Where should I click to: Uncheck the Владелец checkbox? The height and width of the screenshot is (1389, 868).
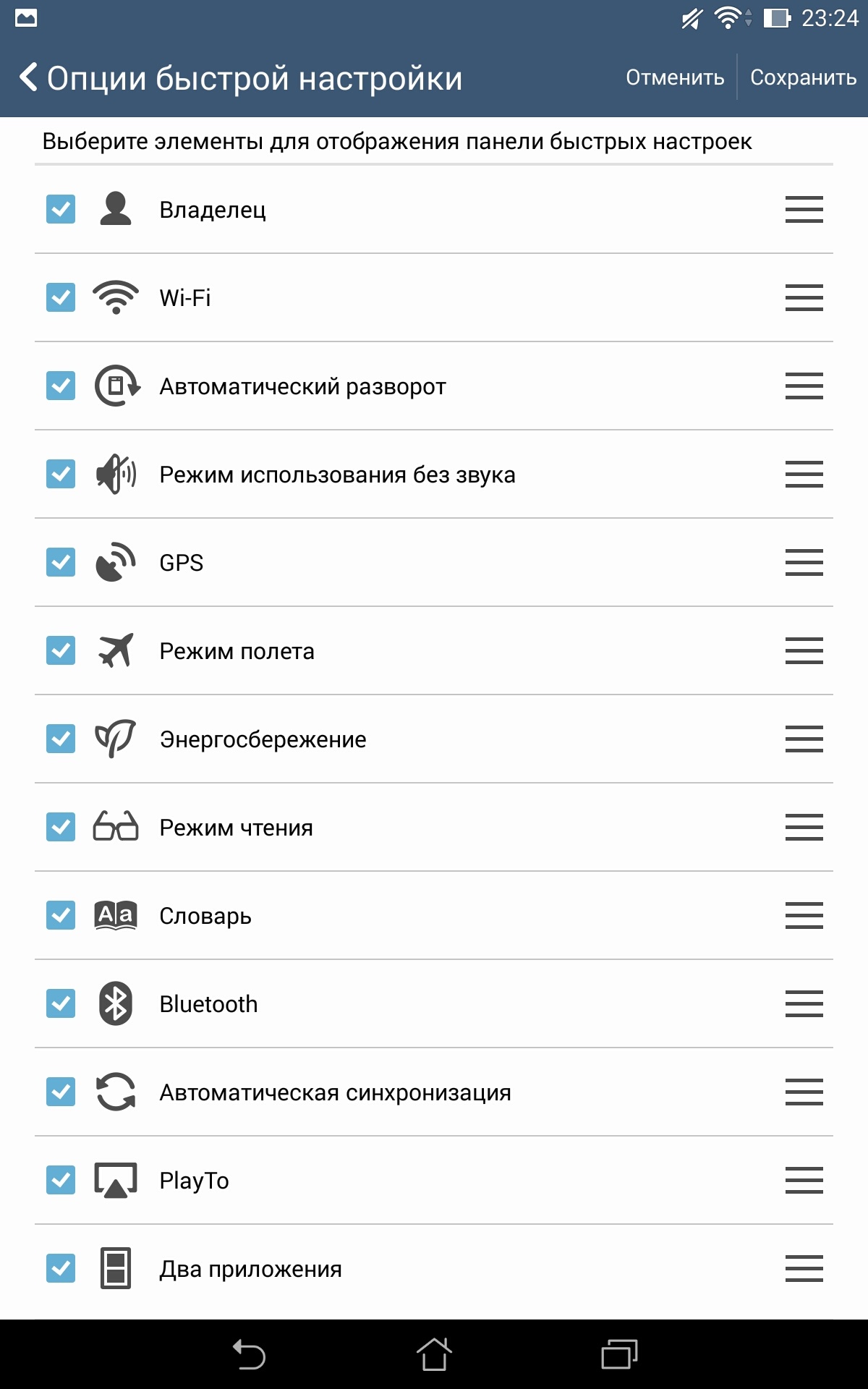pyautogui.click(x=61, y=209)
